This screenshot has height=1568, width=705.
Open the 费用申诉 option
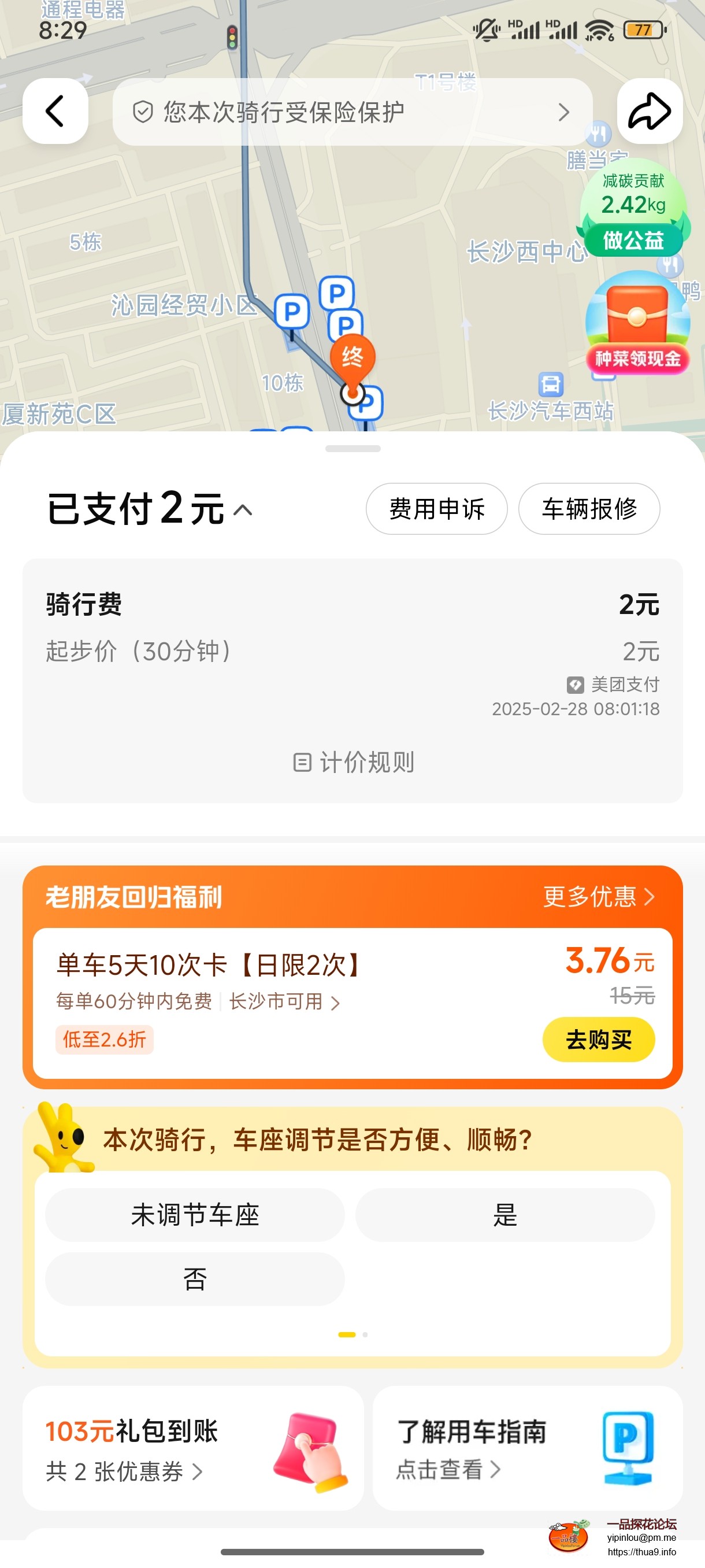pyautogui.click(x=437, y=509)
